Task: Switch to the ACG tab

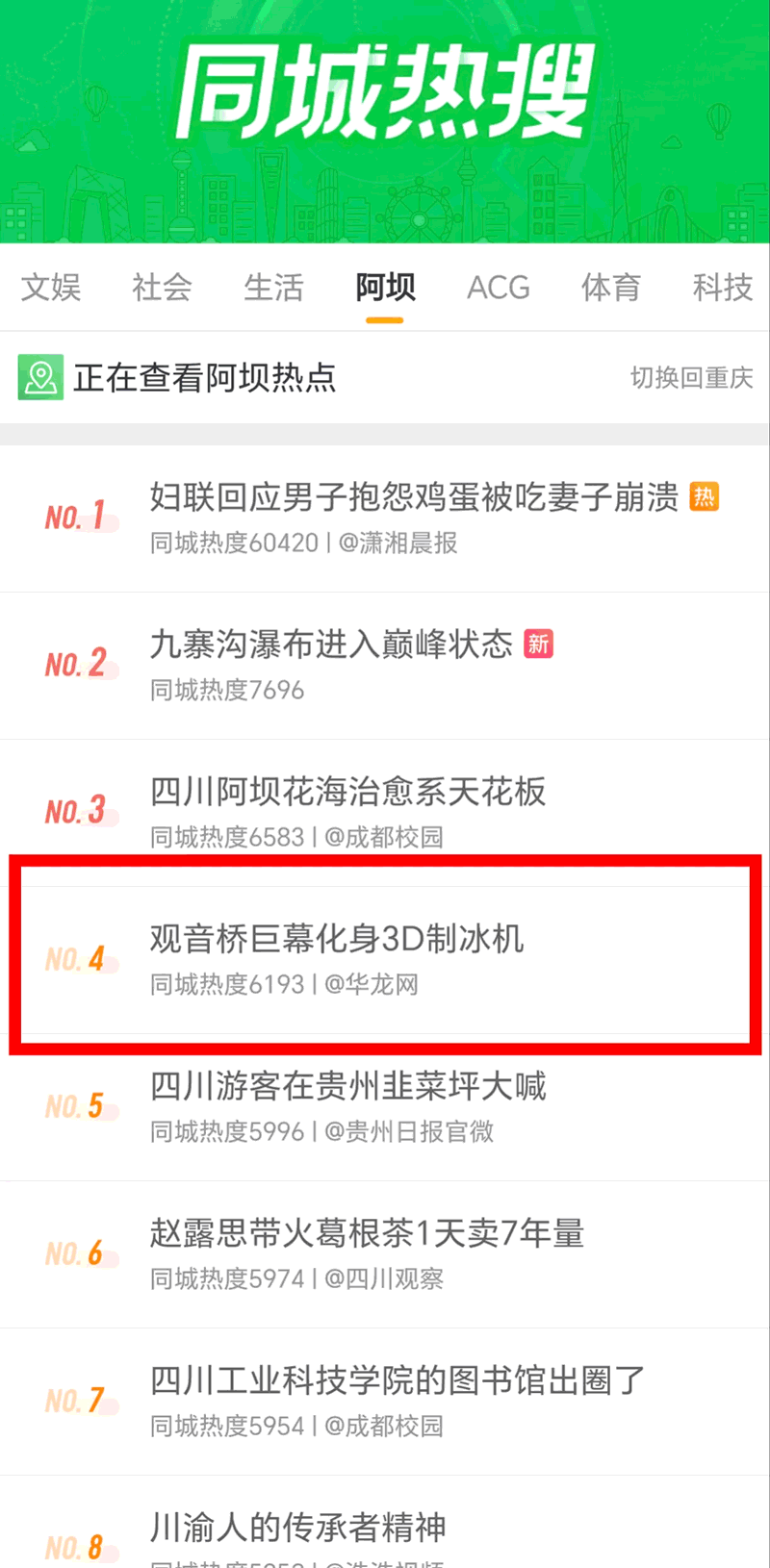Action: tap(498, 288)
